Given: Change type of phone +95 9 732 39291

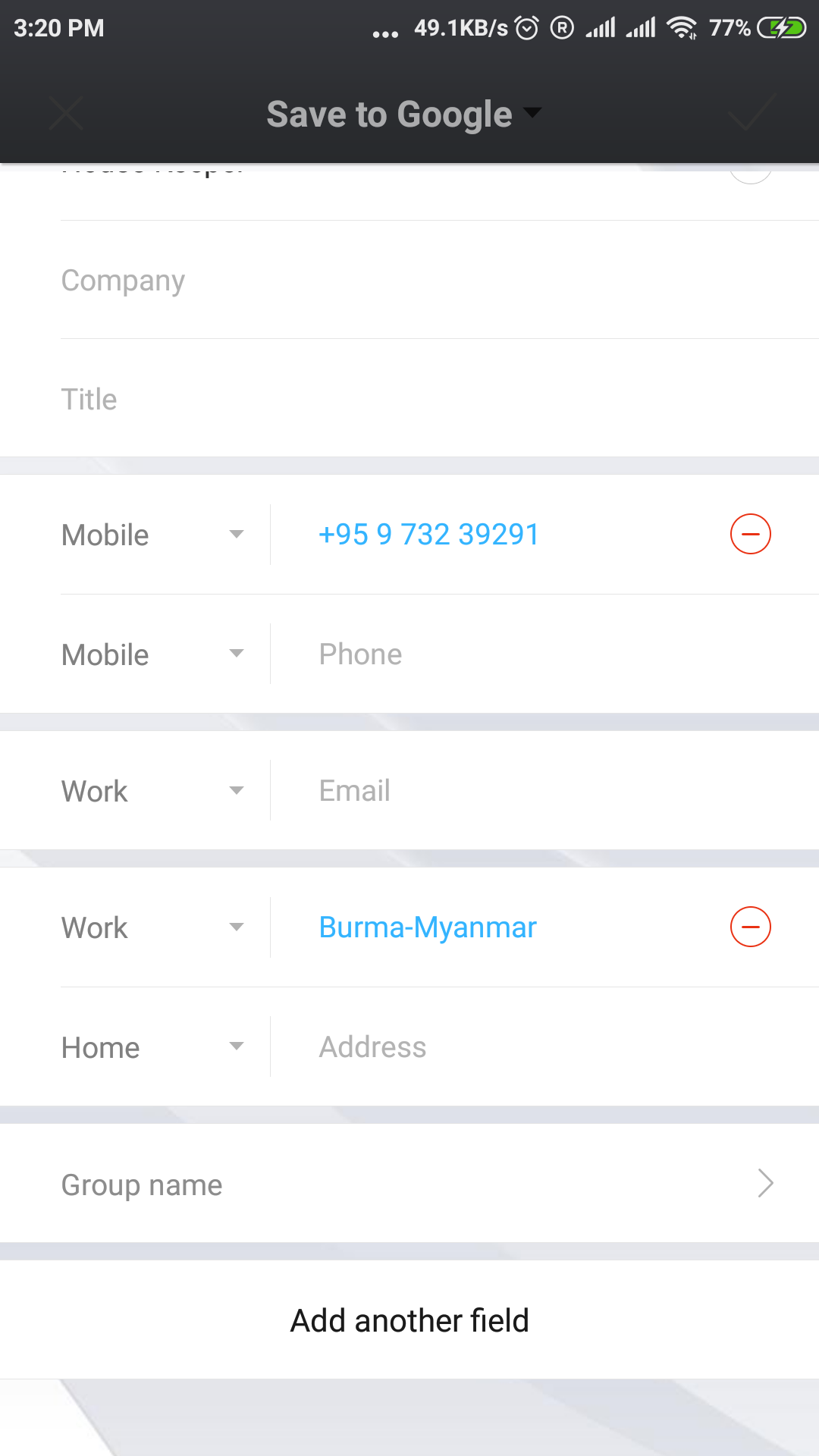Looking at the screenshot, I should 152,535.
